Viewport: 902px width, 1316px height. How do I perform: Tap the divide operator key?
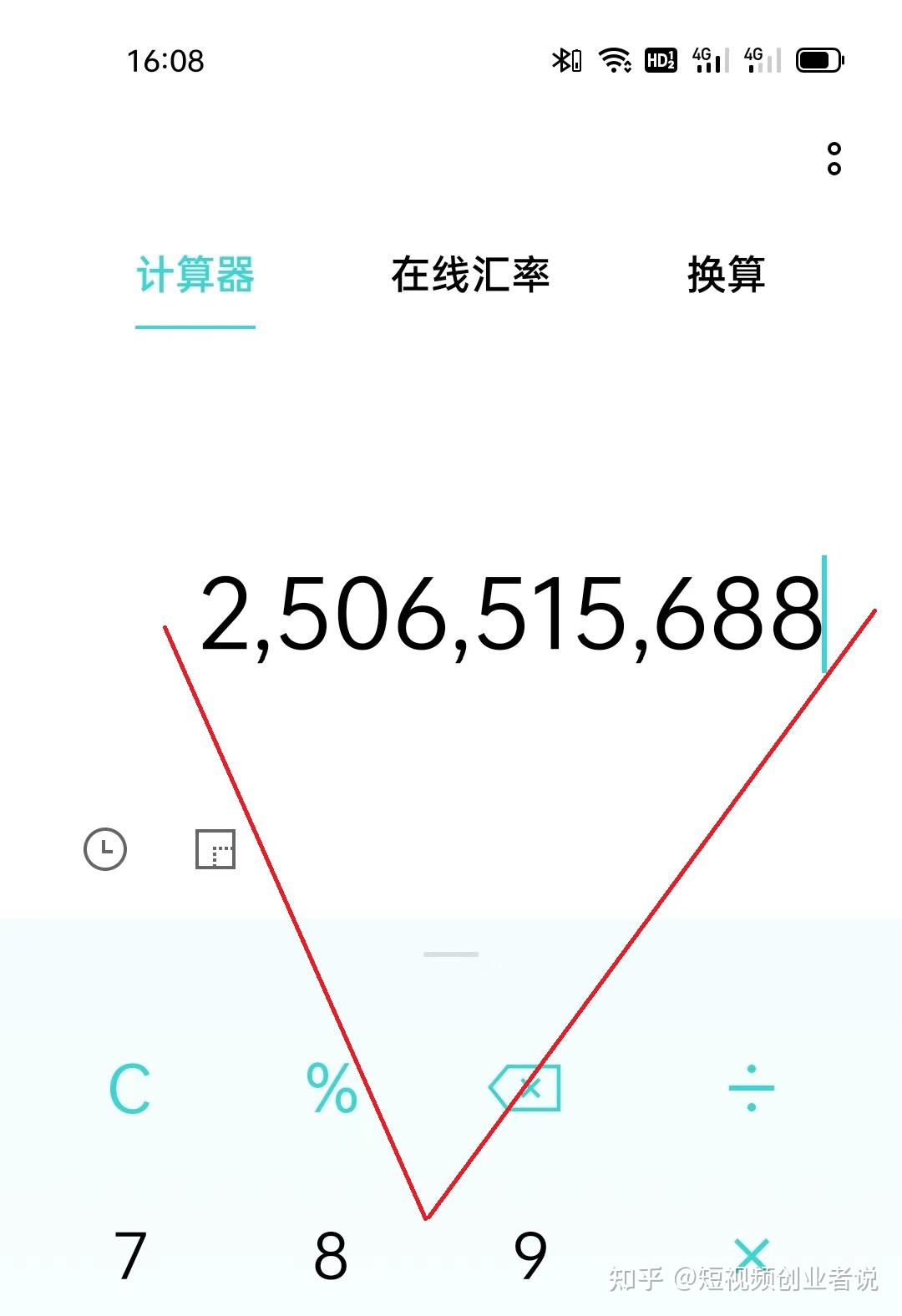pyautogui.click(x=751, y=1089)
